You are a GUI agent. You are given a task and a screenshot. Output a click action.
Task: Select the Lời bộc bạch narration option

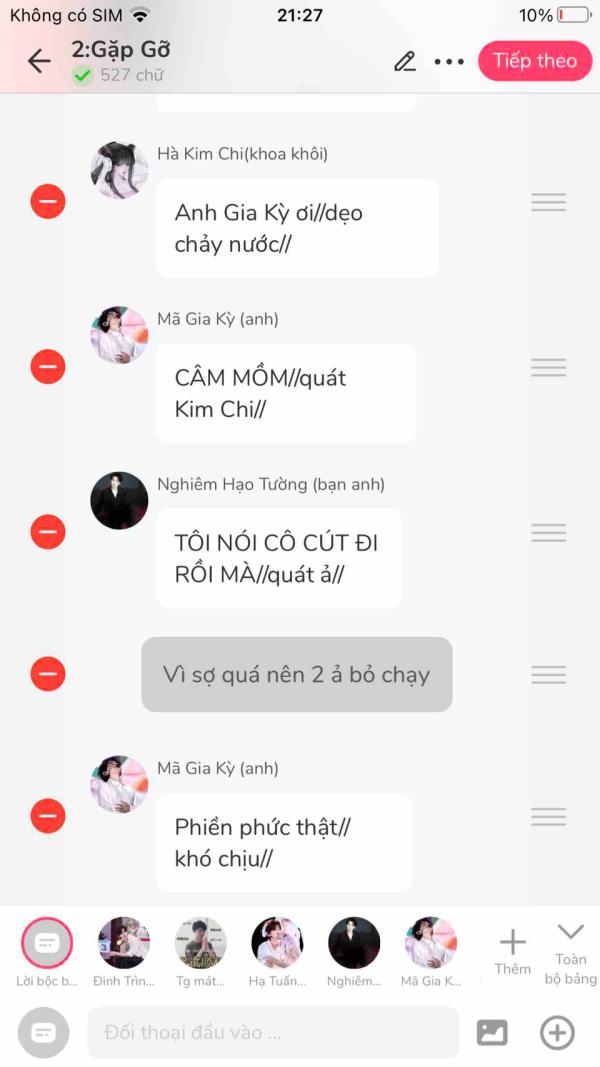(47, 951)
